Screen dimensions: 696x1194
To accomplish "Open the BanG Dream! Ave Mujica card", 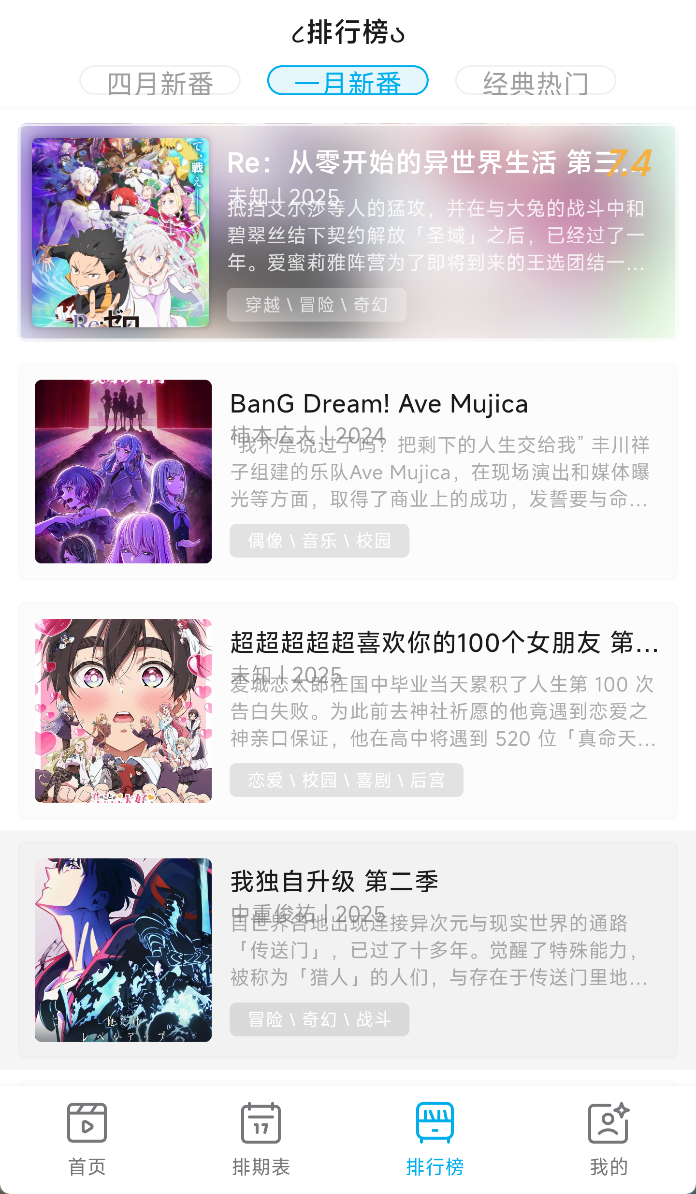I will [x=348, y=471].
